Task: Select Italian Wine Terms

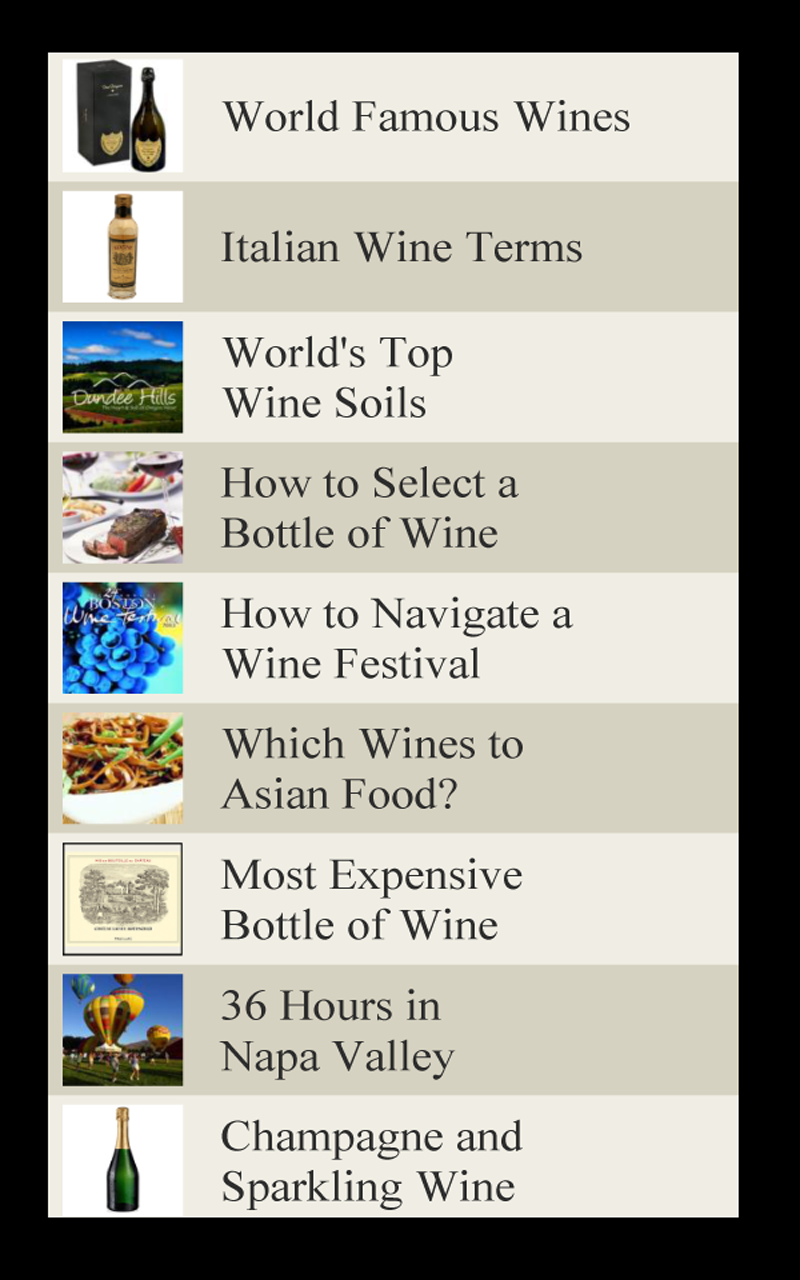Action: click(401, 247)
